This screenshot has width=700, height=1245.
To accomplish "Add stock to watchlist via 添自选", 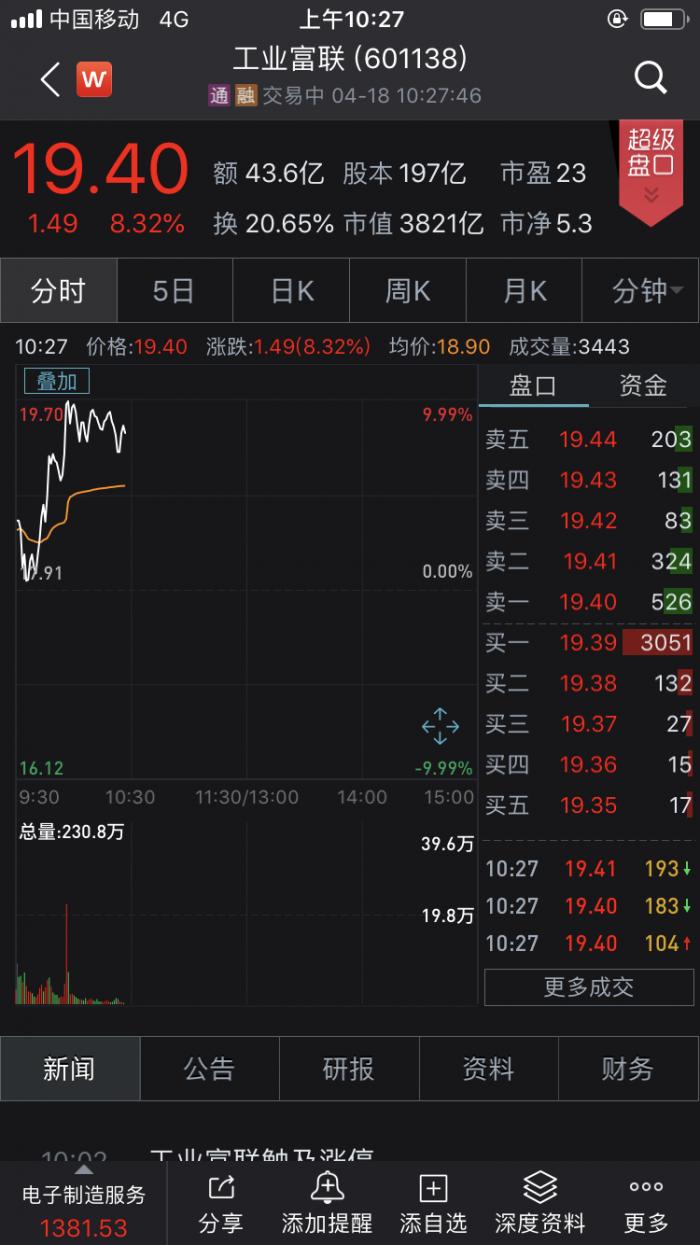I will point(433,1204).
